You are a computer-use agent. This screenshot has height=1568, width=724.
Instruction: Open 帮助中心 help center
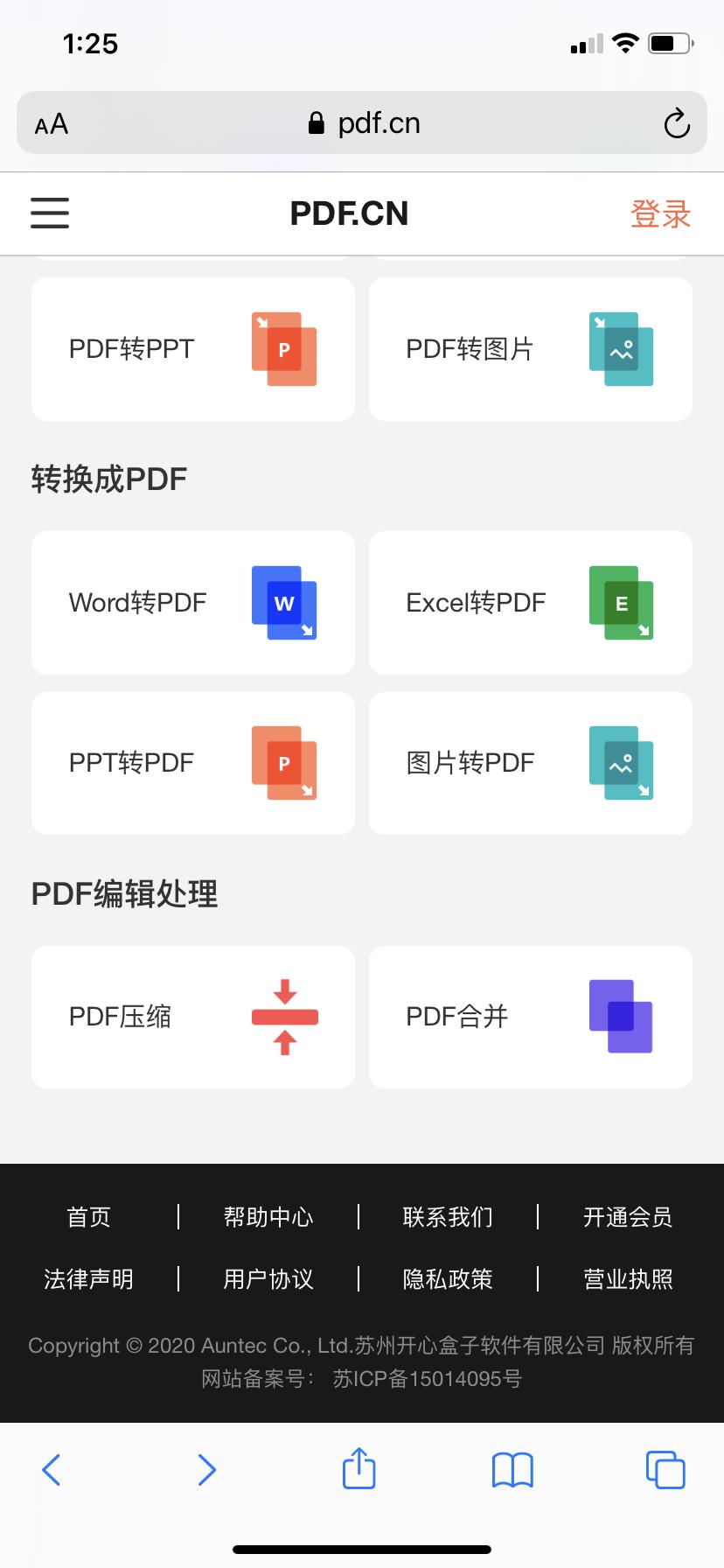pyautogui.click(x=268, y=1217)
